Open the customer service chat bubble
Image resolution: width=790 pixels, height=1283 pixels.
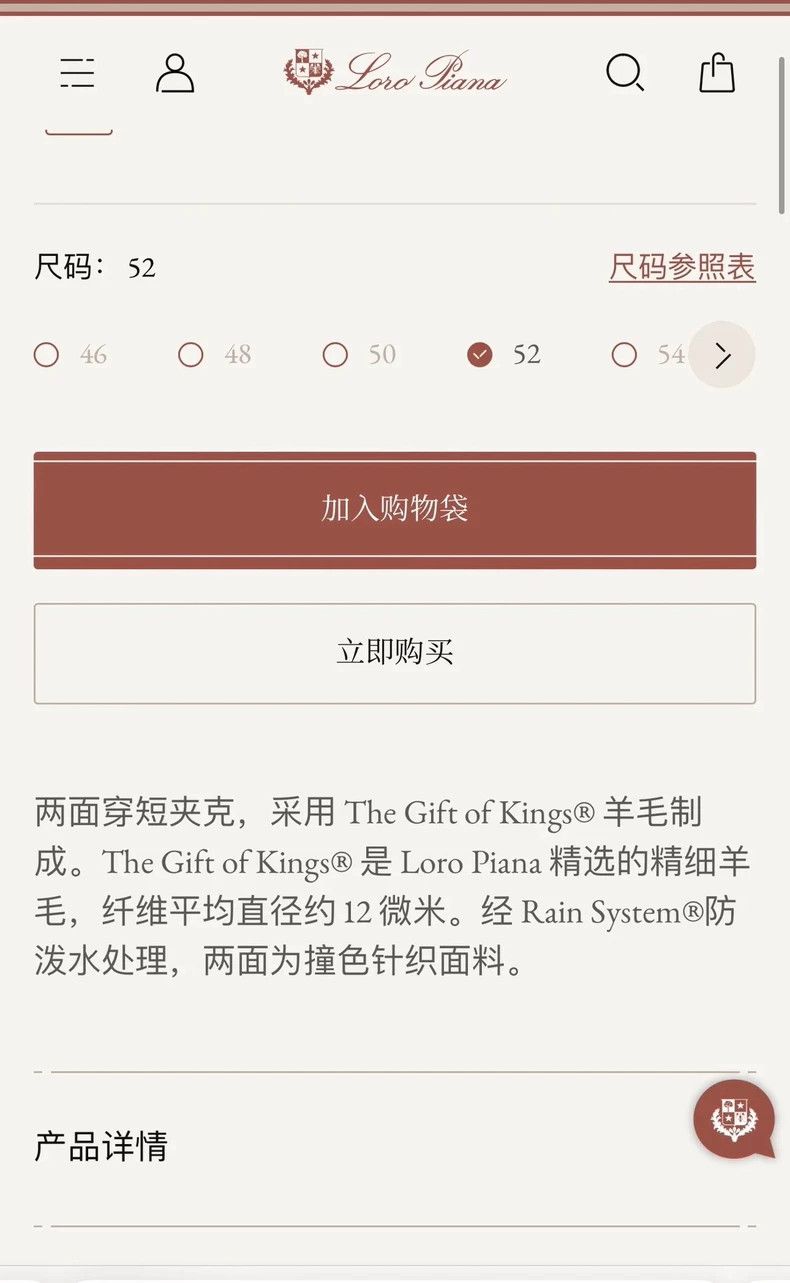735,1119
